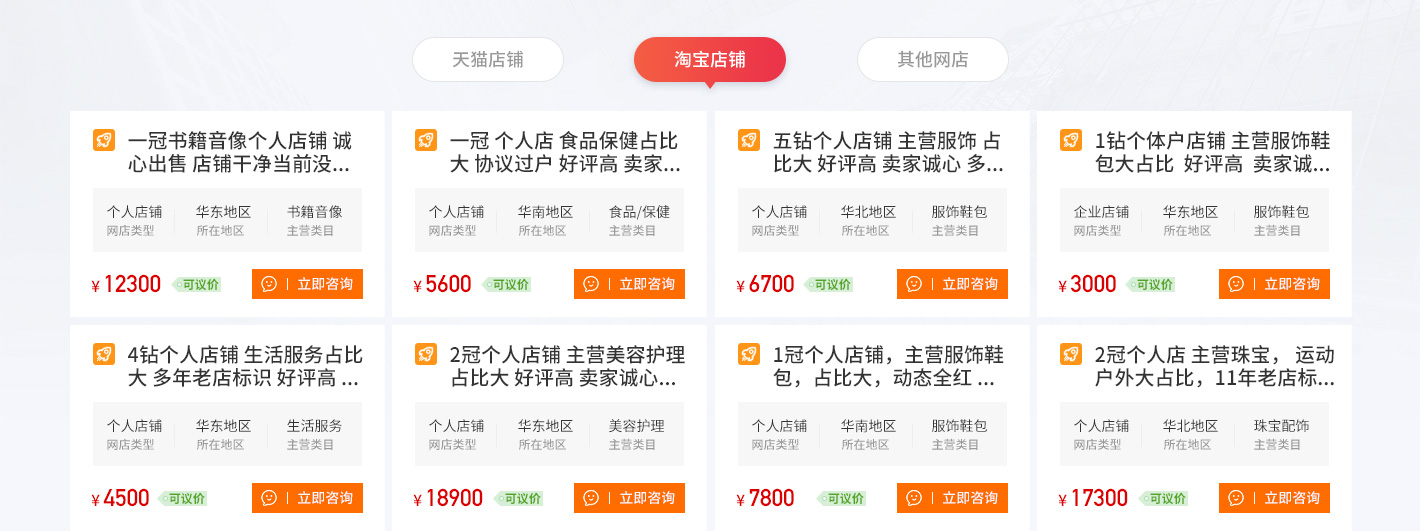Image resolution: width=1420 pixels, height=531 pixels.
Task: Tap 立即咨询 for the ¥7800 shop
Action: pos(952,498)
